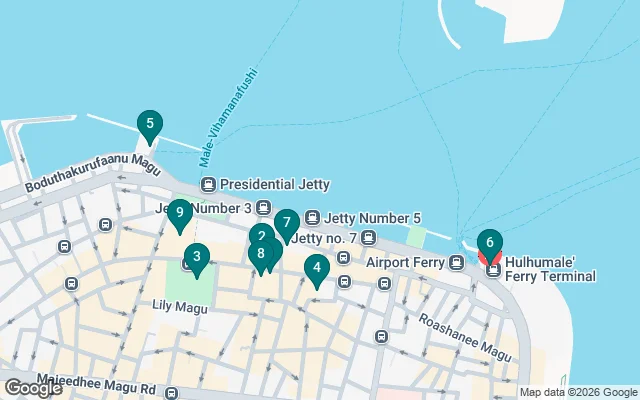Tap map marker number 7
The height and width of the screenshot is (400, 640).
click(286, 222)
